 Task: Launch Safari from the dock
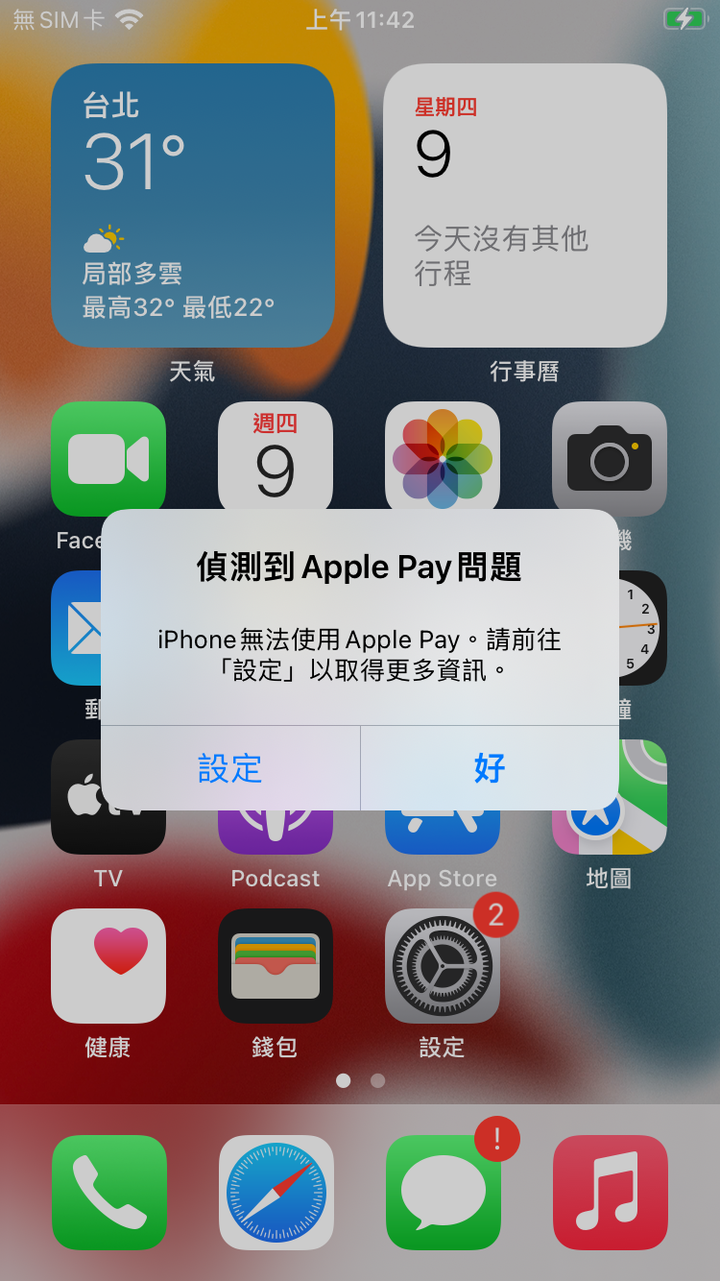click(x=276, y=1192)
